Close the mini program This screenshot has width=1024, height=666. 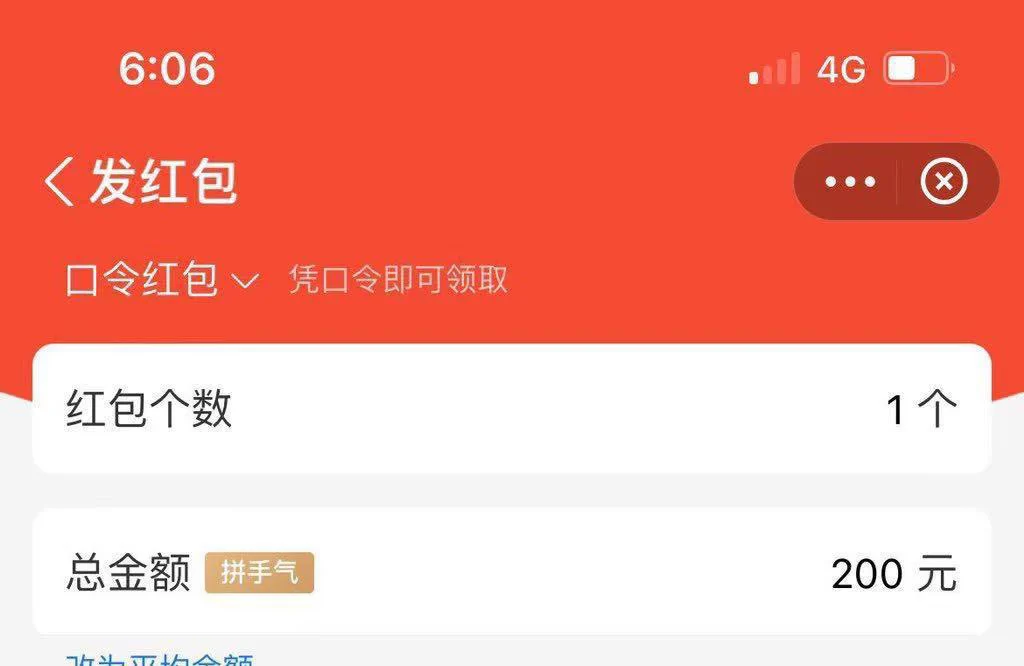(x=944, y=182)
